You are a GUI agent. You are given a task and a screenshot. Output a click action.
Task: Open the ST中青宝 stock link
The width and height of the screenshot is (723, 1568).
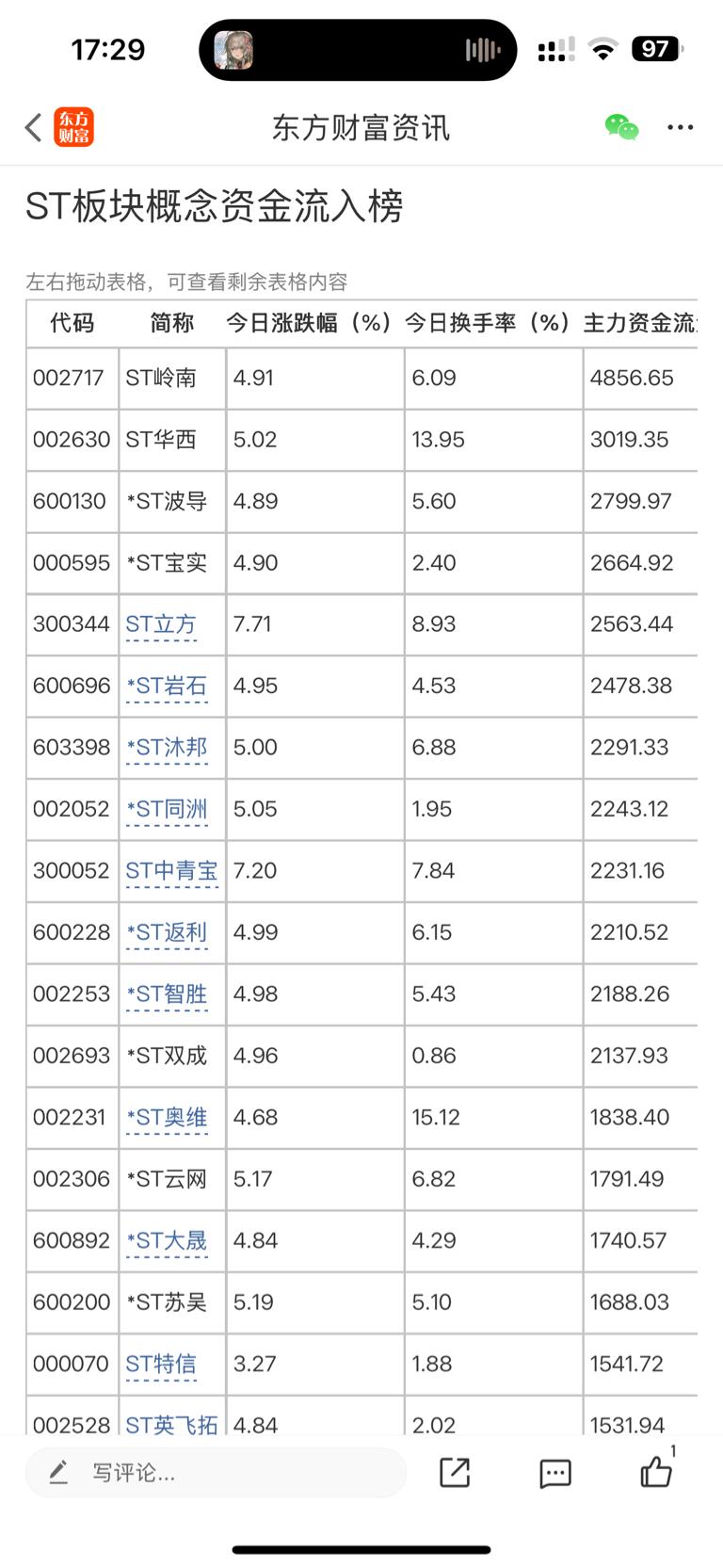click(171, 871)
